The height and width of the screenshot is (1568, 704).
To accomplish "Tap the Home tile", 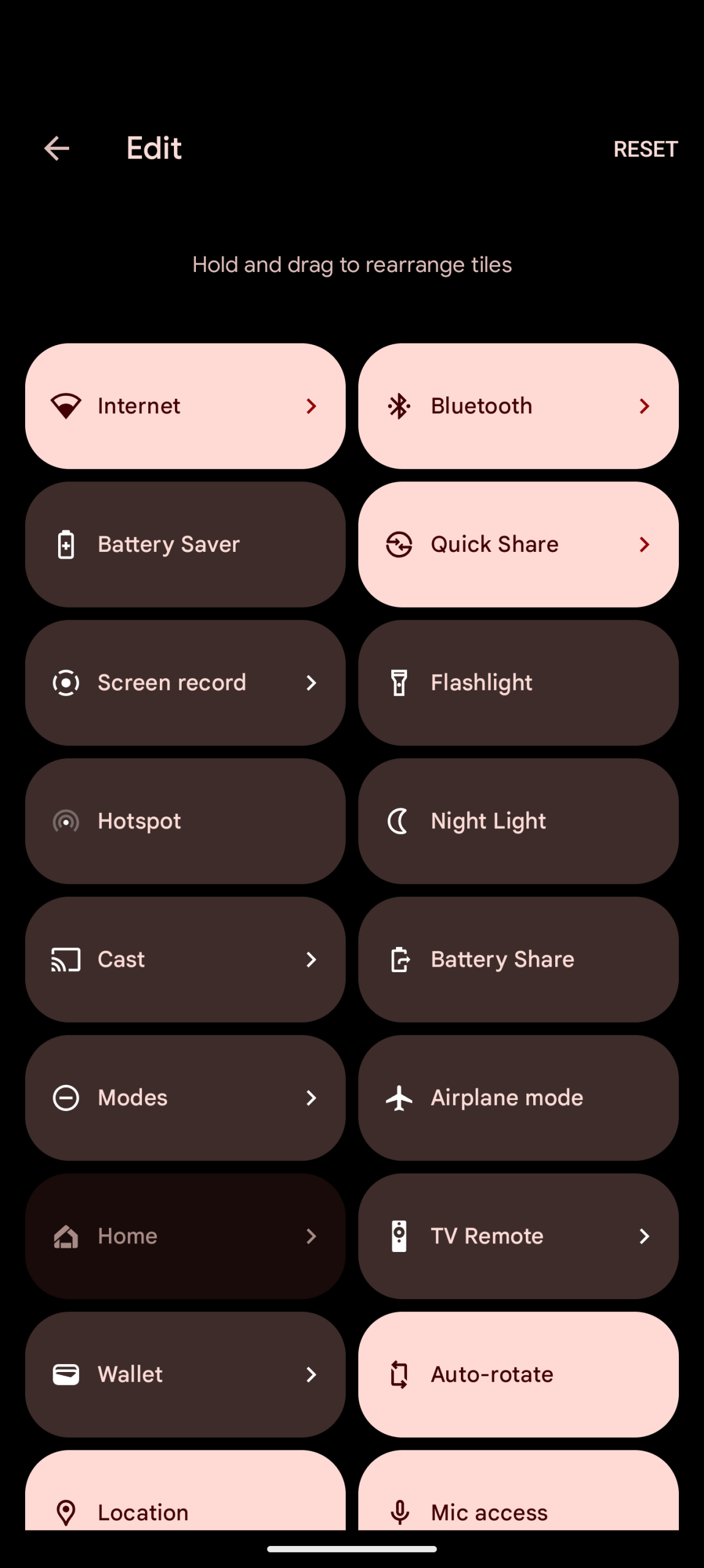I will [x=185, y=1237].
